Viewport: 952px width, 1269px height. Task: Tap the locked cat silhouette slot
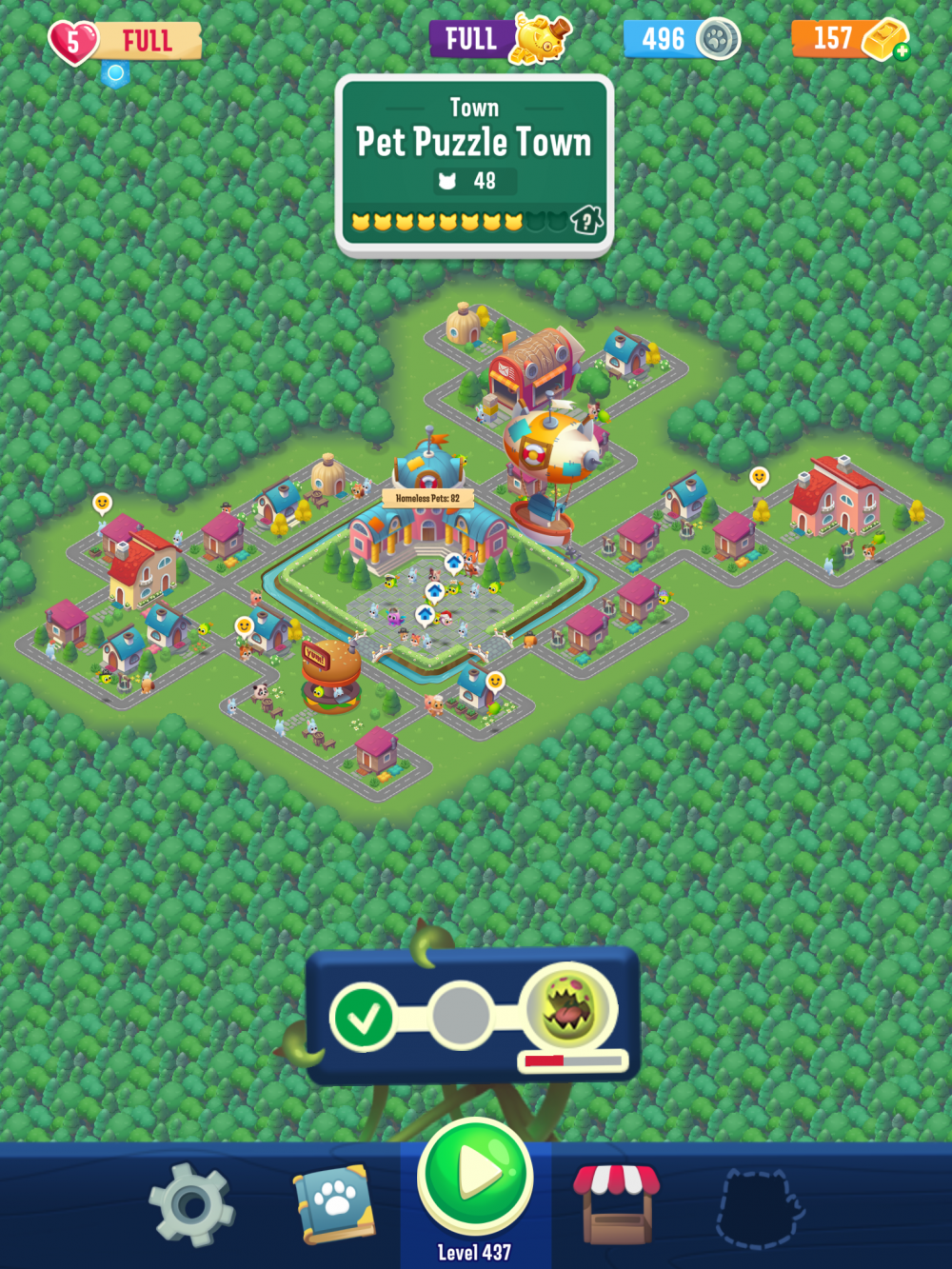(760, 1207)
